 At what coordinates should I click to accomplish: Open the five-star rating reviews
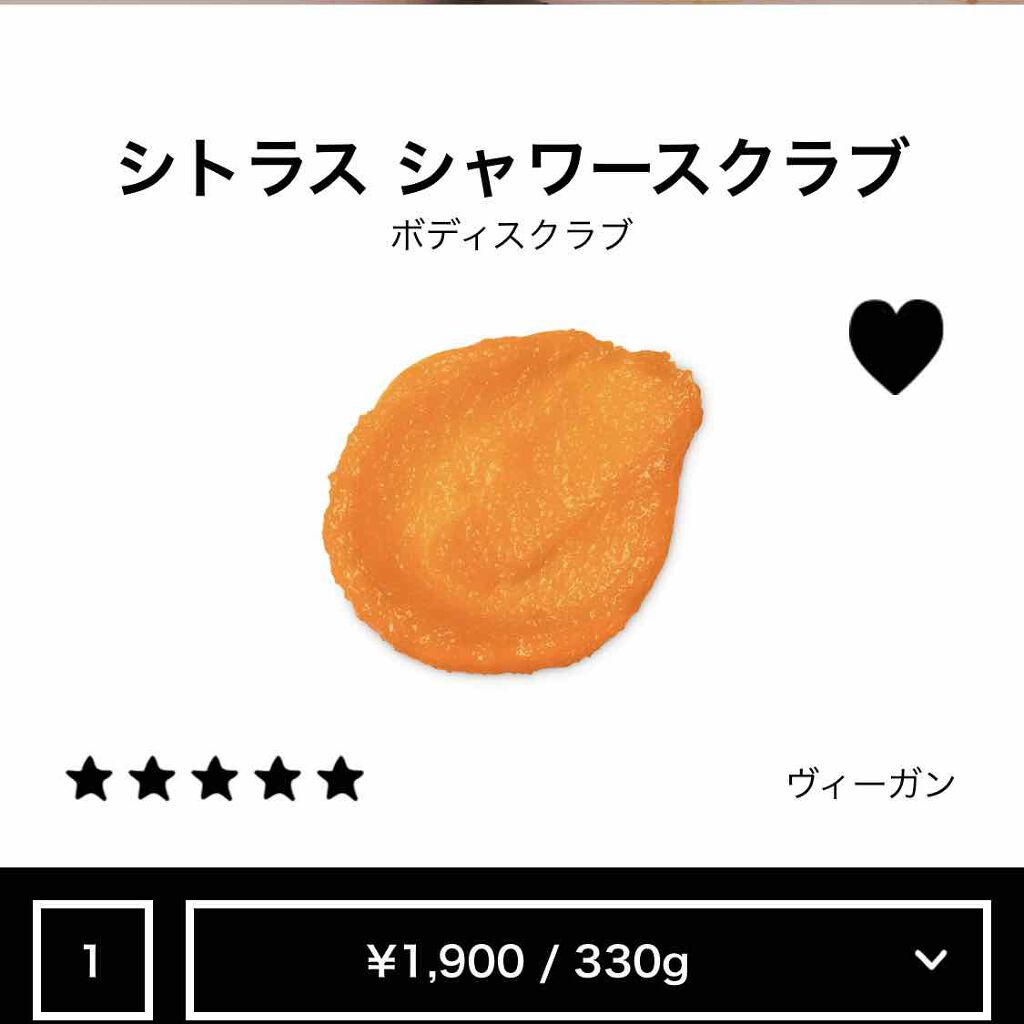coord(214,780)
